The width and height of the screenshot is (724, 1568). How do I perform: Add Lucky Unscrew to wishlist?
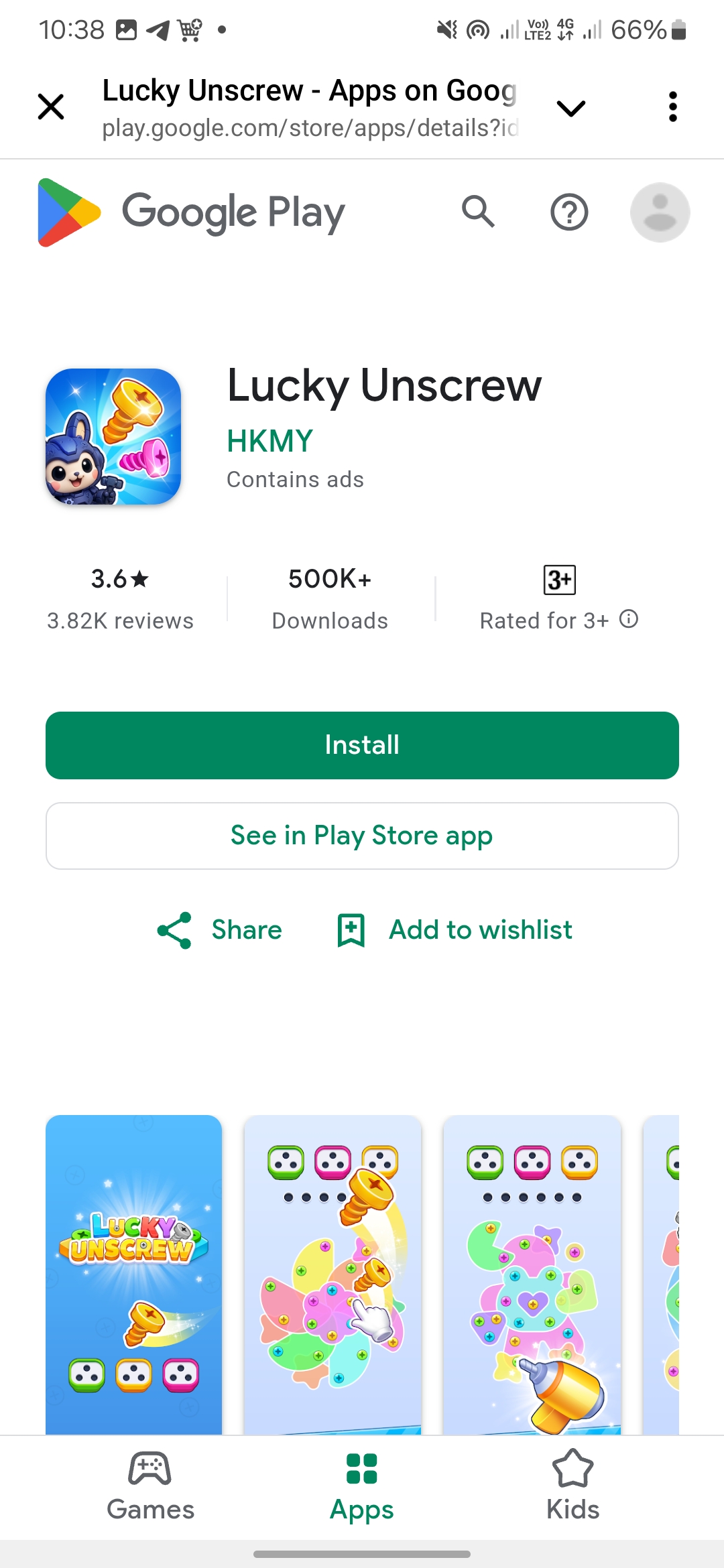[x=455, y=930]
